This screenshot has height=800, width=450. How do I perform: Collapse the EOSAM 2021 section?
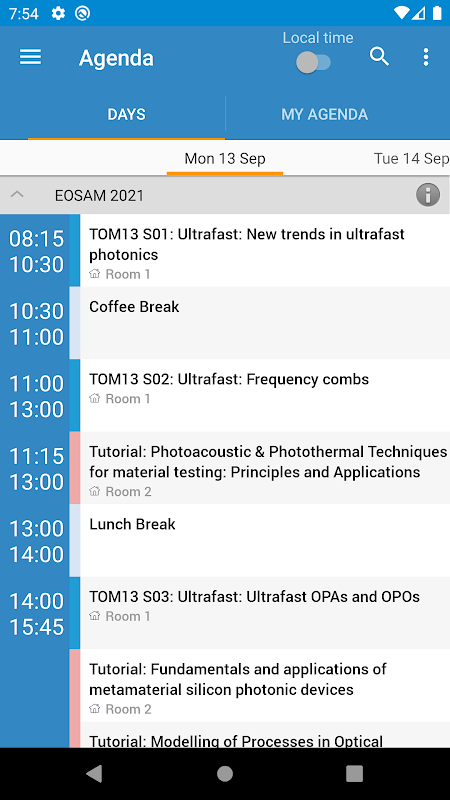pyautogui.click(x=17, y=194)
